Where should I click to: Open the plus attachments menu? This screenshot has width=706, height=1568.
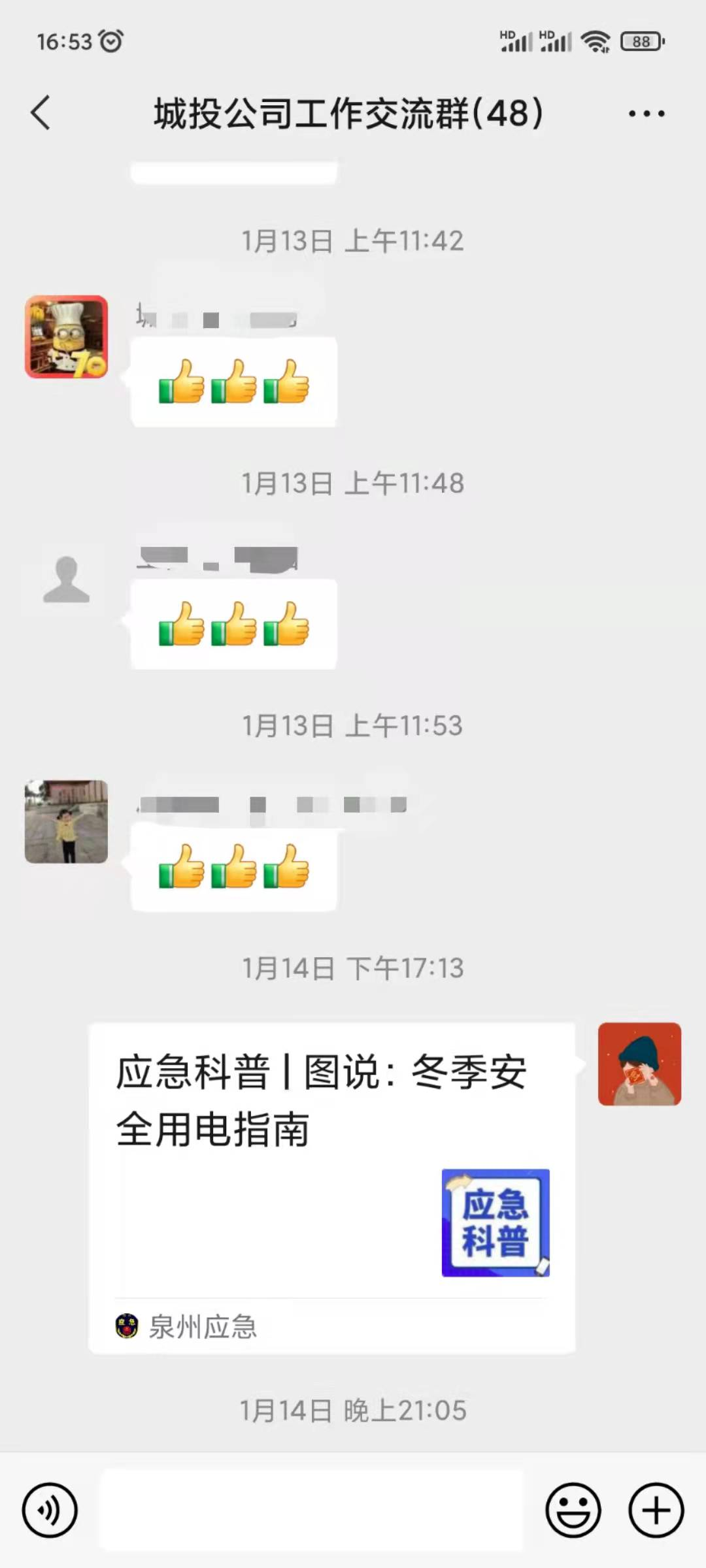pyautogui.click(x=656, y=1510)
